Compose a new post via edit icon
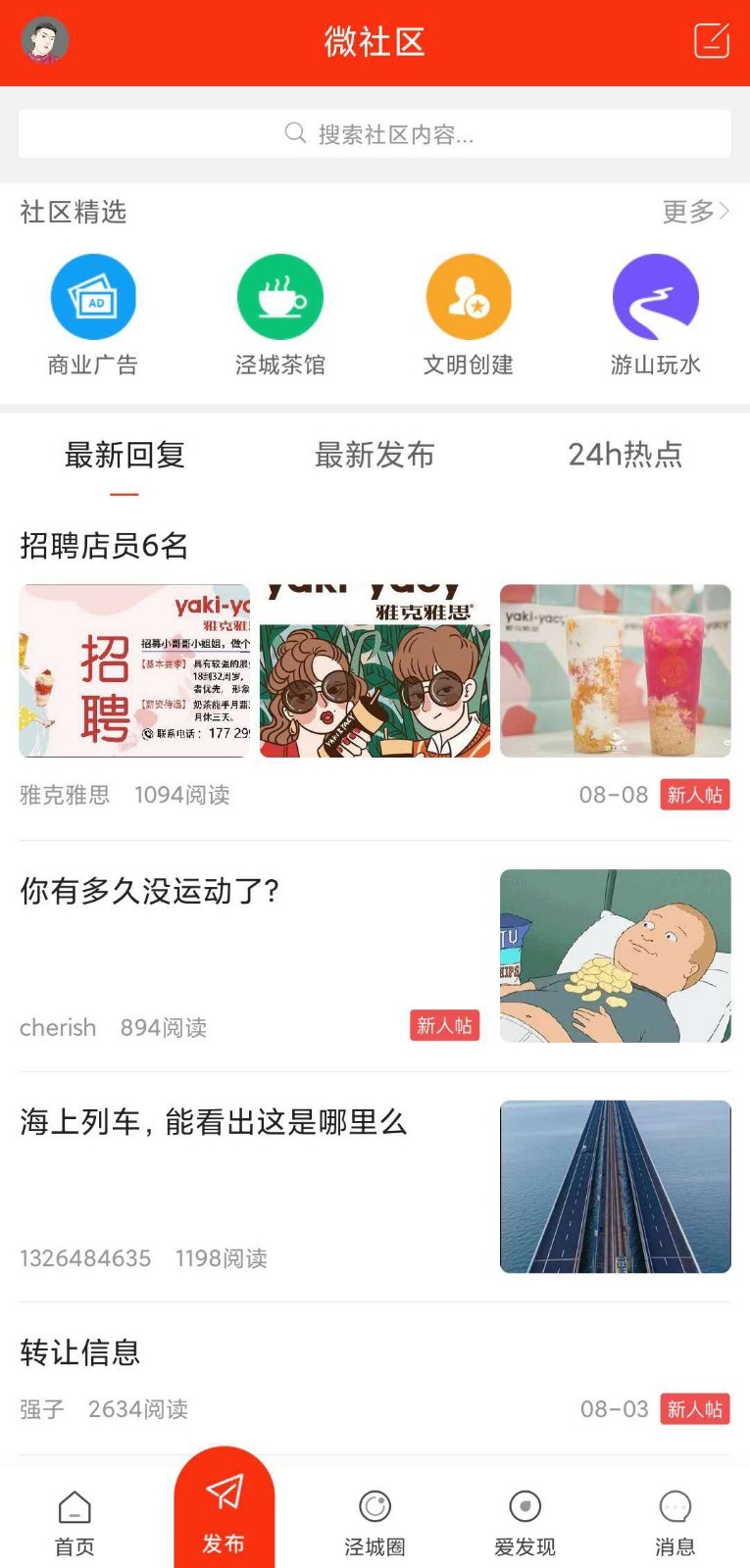Viewport: 750px width, 1568px height. tap(711, 41)
